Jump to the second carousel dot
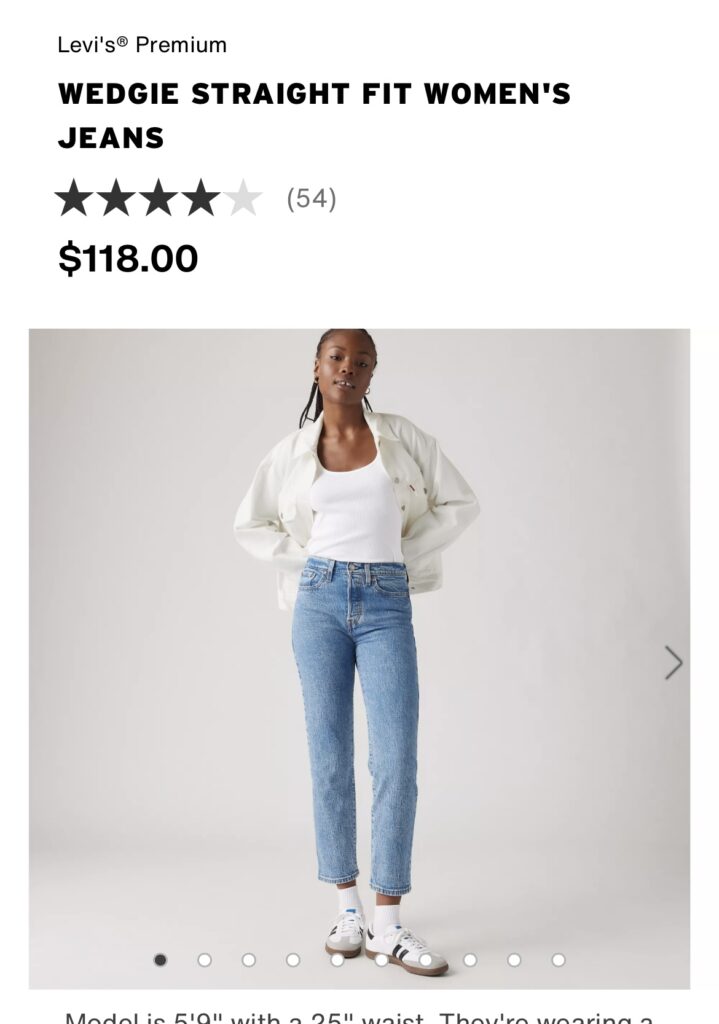The image size is (719, 1024). 204,960
